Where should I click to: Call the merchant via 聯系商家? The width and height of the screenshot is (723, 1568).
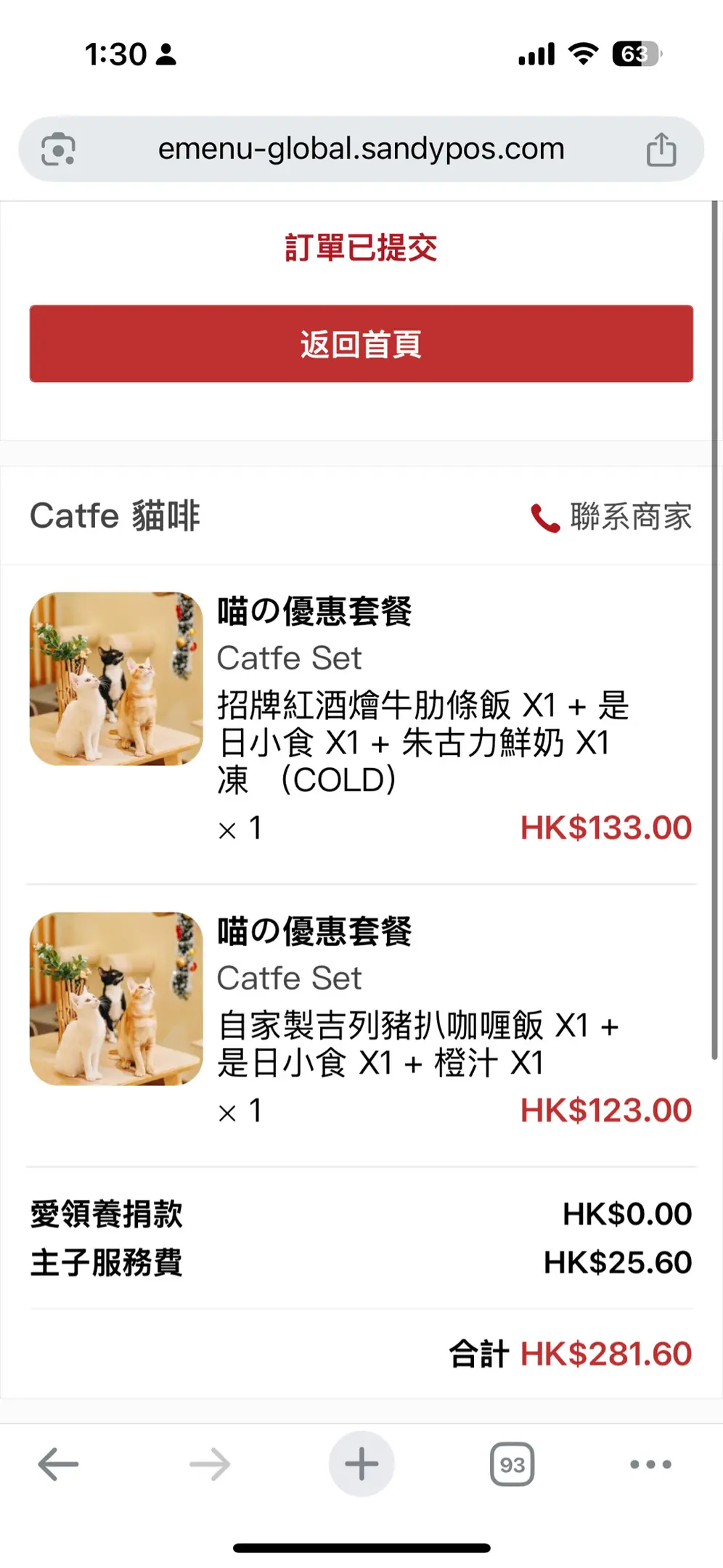click(x=611, y=517)
